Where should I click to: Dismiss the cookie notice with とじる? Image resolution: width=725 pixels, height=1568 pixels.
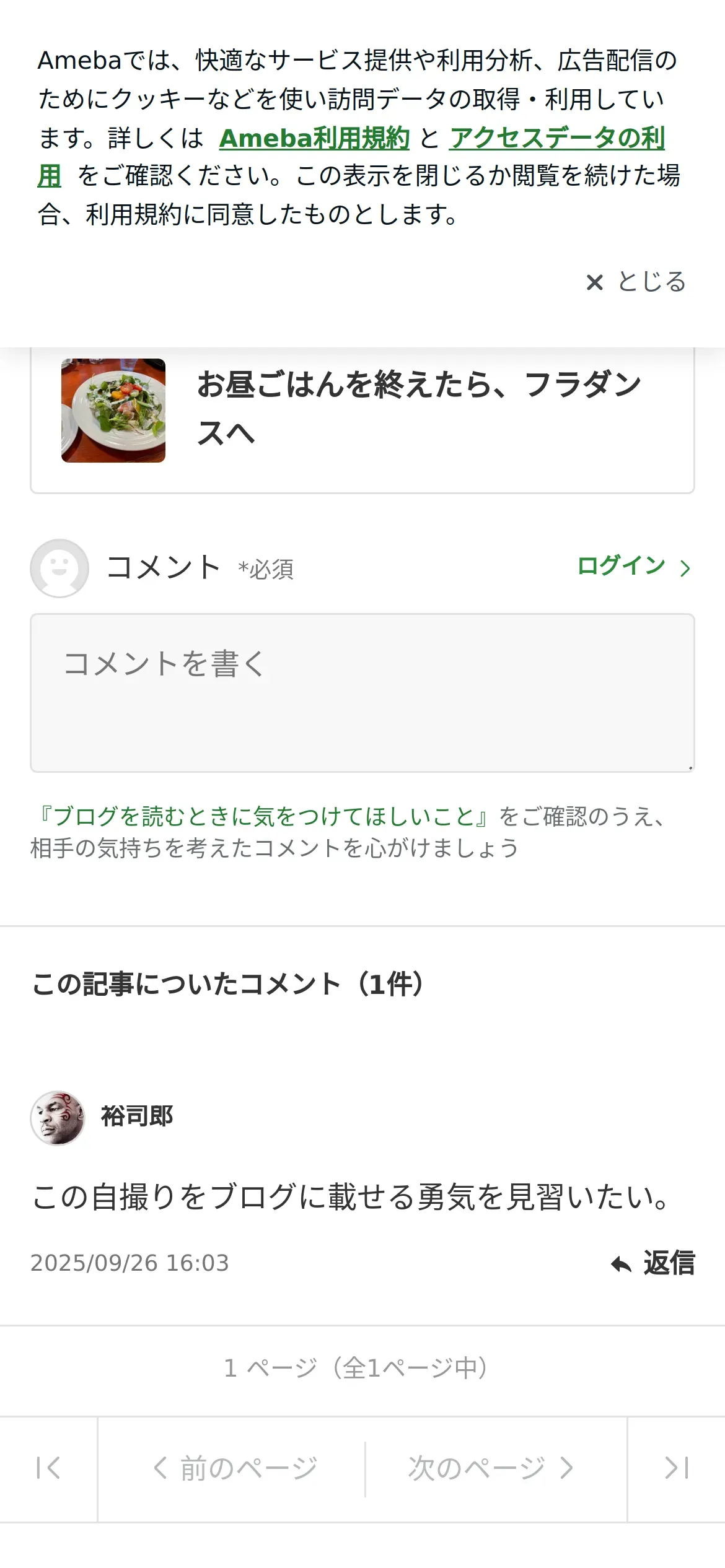(636, 282)
